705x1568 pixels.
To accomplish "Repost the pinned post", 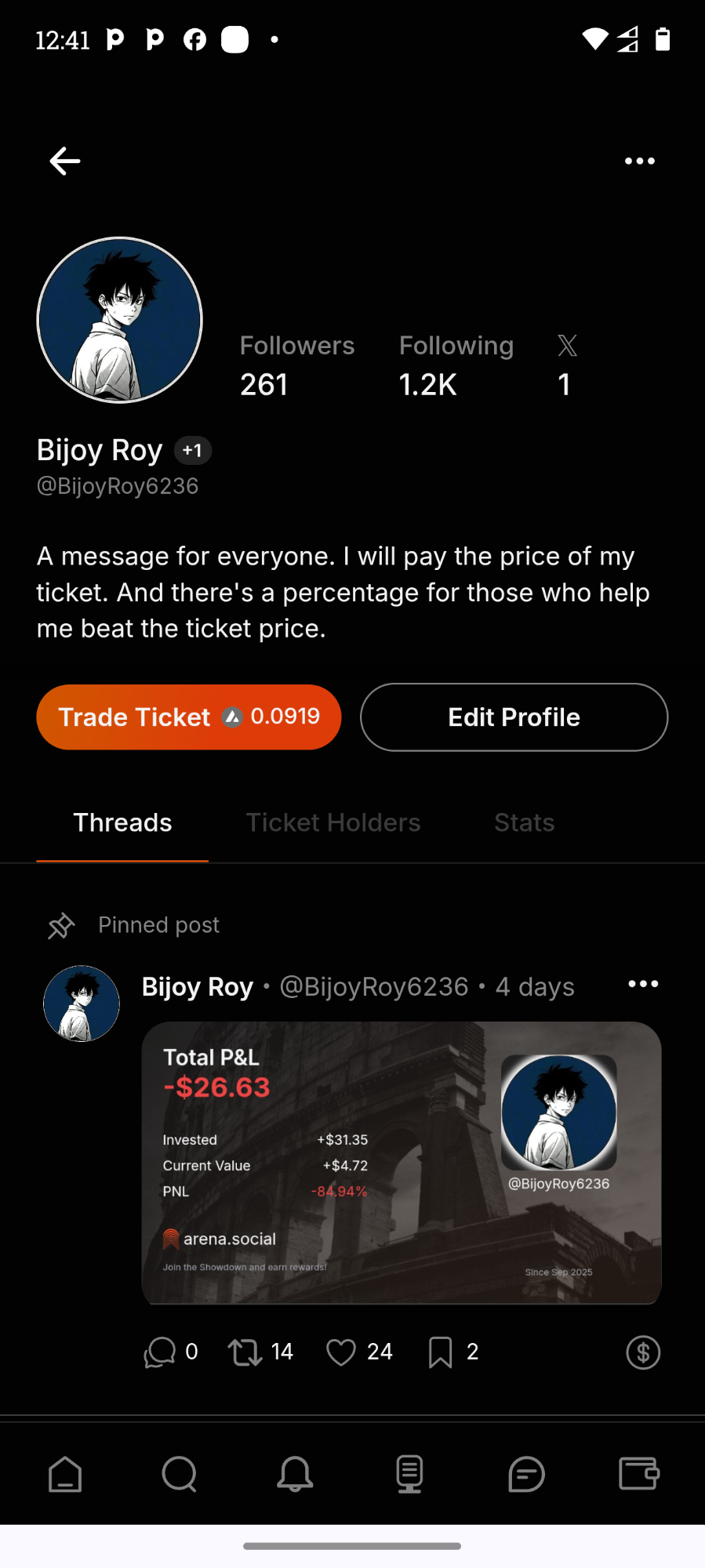I will (245, 1352).
